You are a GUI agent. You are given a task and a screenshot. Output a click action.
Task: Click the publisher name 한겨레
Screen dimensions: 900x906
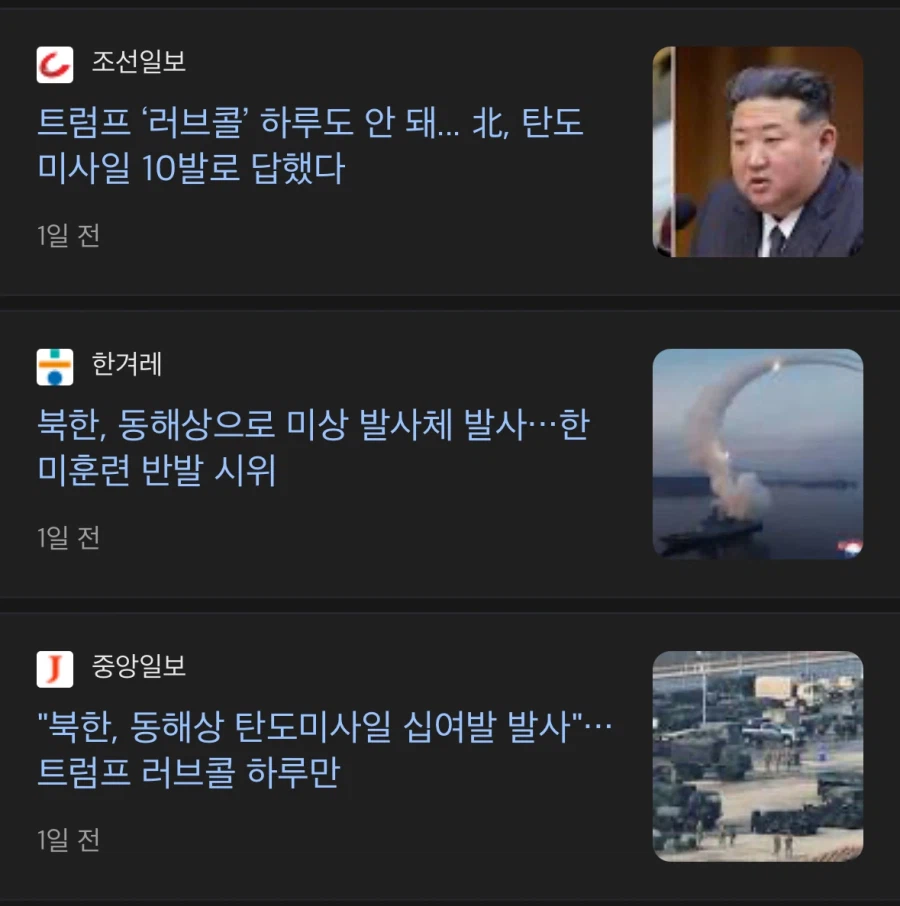point(125,365)
